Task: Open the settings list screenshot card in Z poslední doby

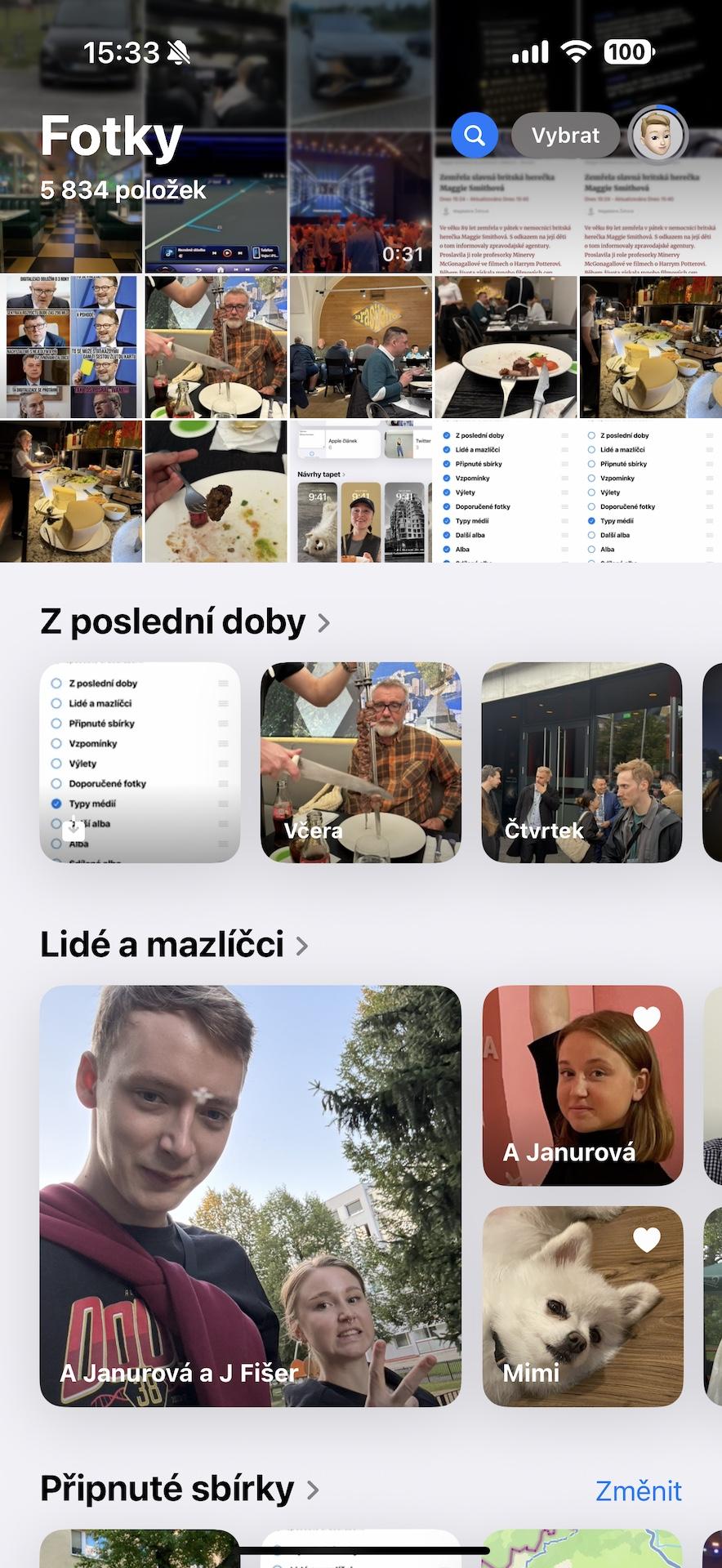Action: coord(140,762)
